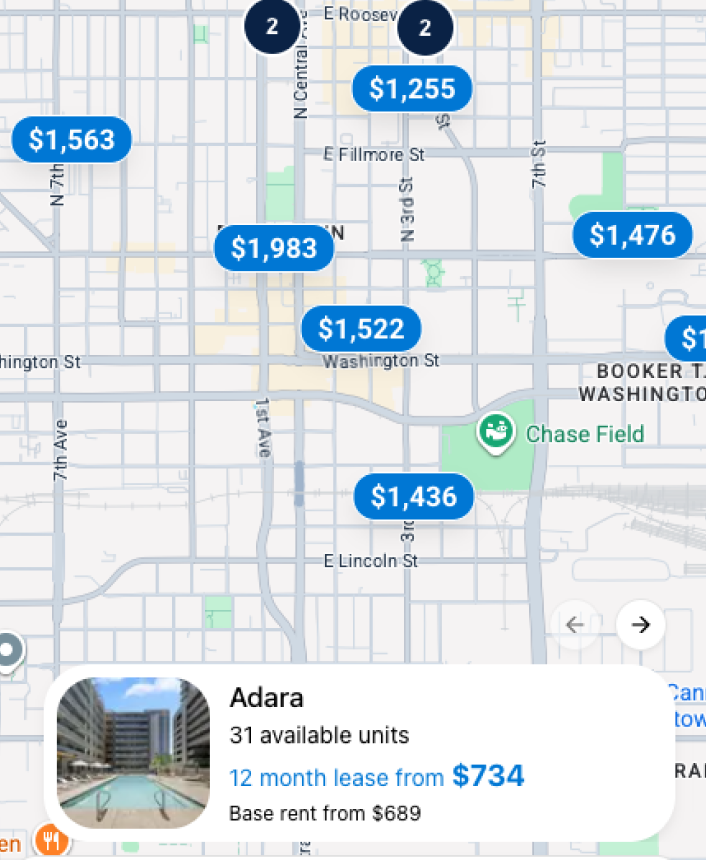View the $1,522 apartment marker
Viewport: 706px width, 860px height.
coord(360,328)
